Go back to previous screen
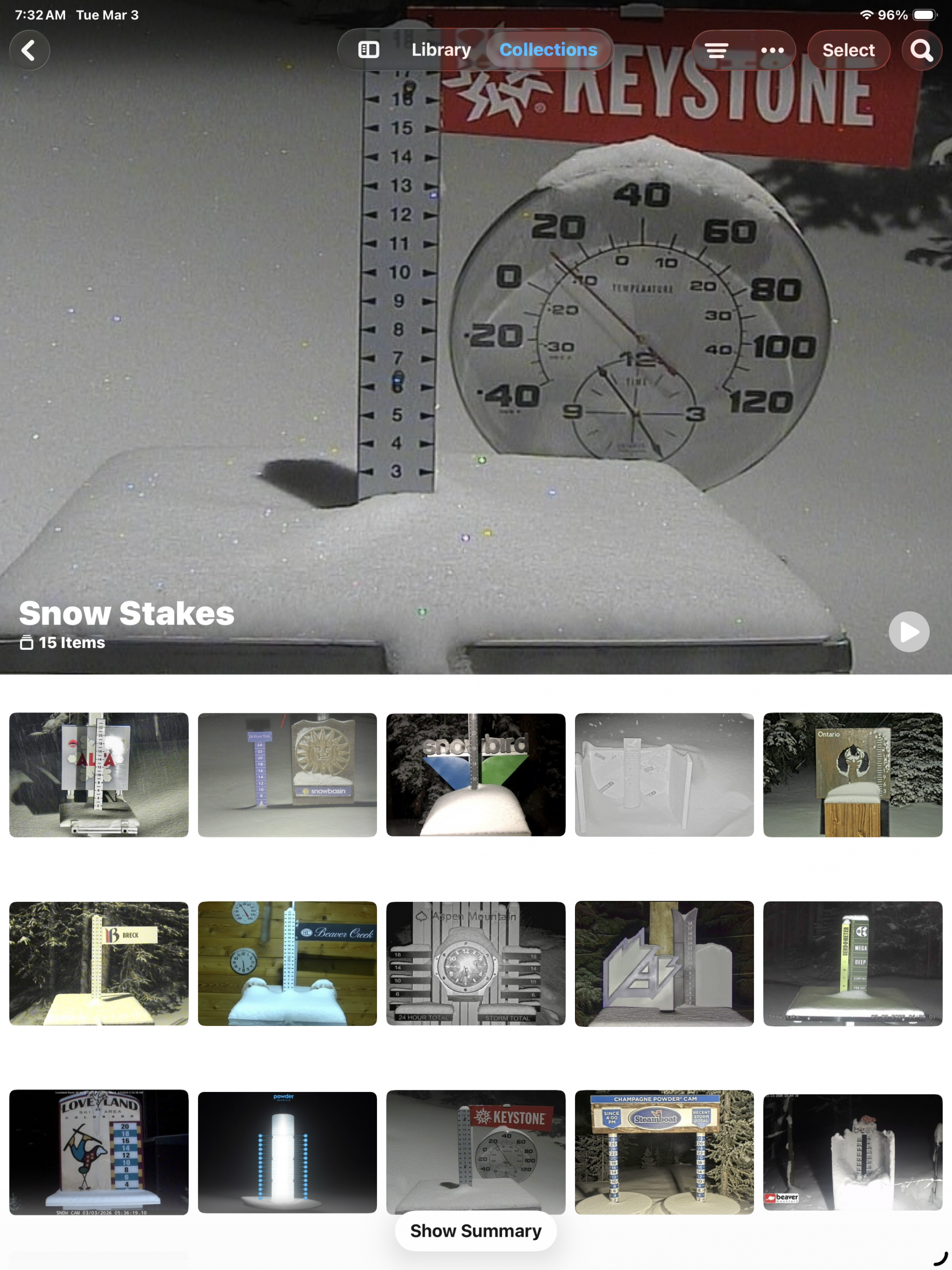 (x=29, y=51)
